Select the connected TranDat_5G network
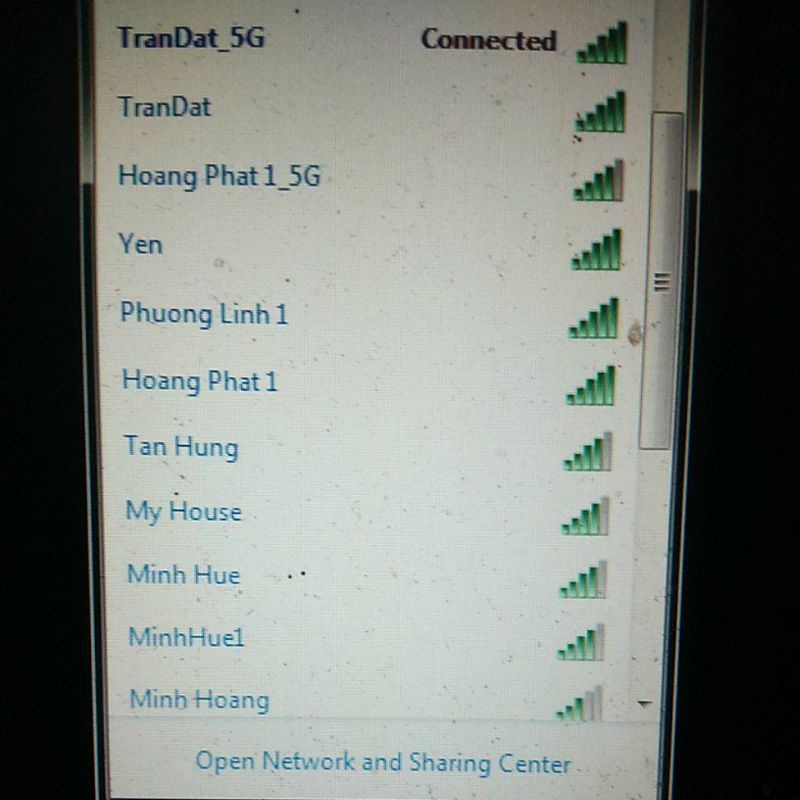This screenshot has width=800, height=800. [x=194, y=40]
